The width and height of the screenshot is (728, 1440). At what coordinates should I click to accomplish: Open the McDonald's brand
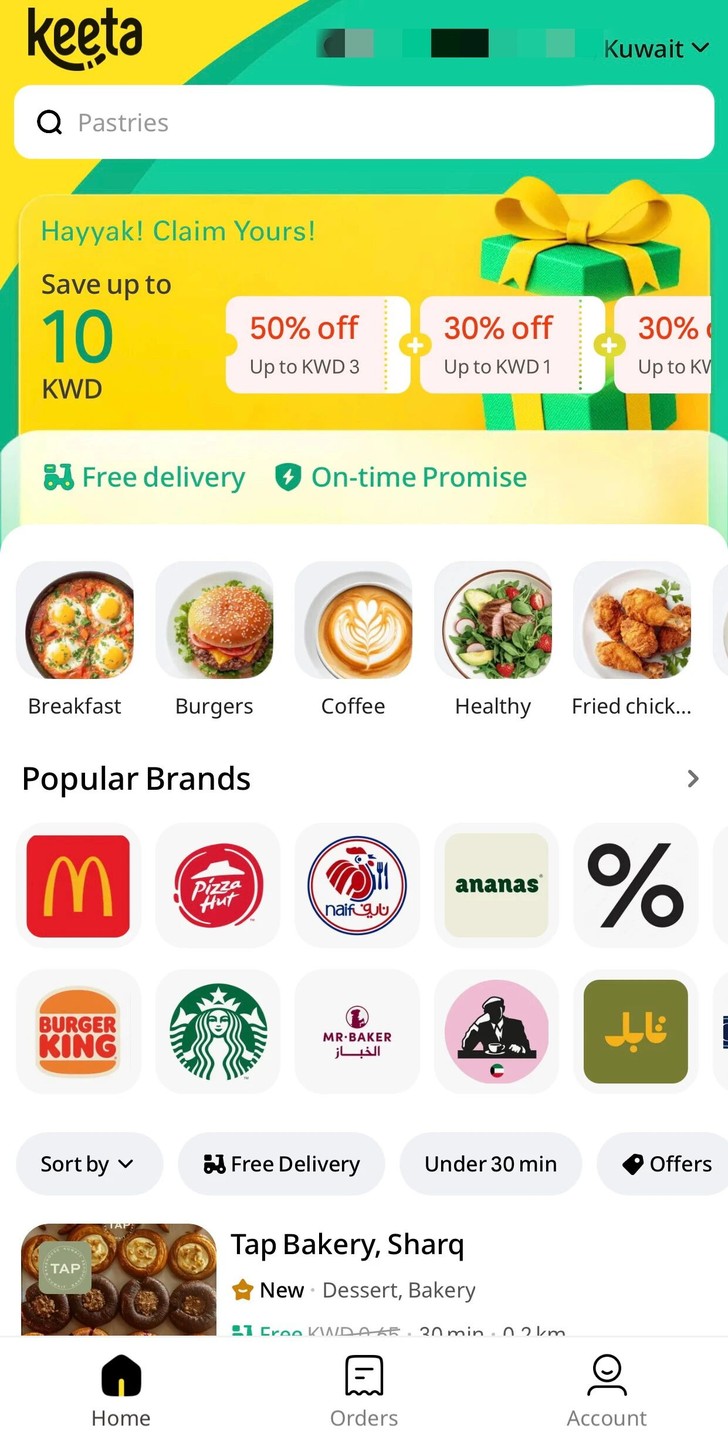(x=78, y=886)
